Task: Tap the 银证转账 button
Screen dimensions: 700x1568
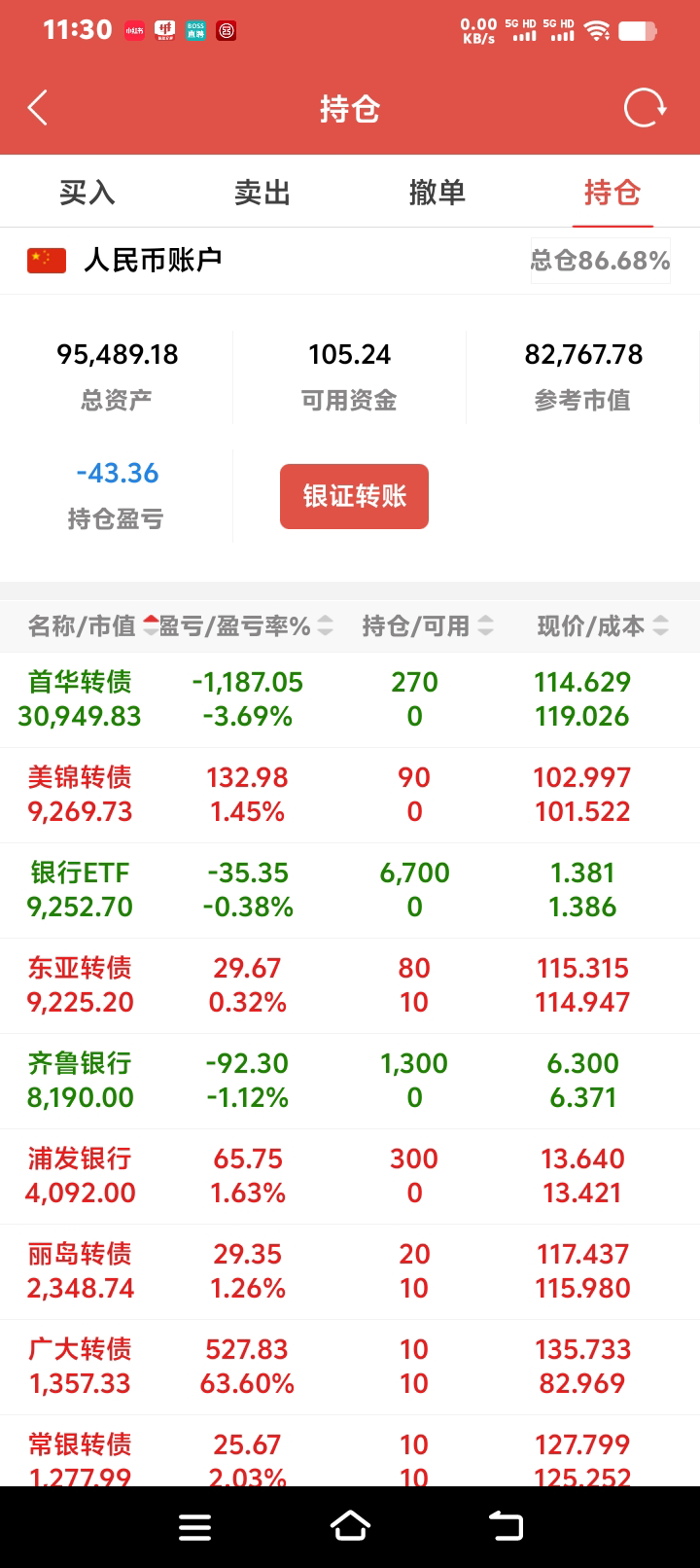Action: [x=354, y=497]
